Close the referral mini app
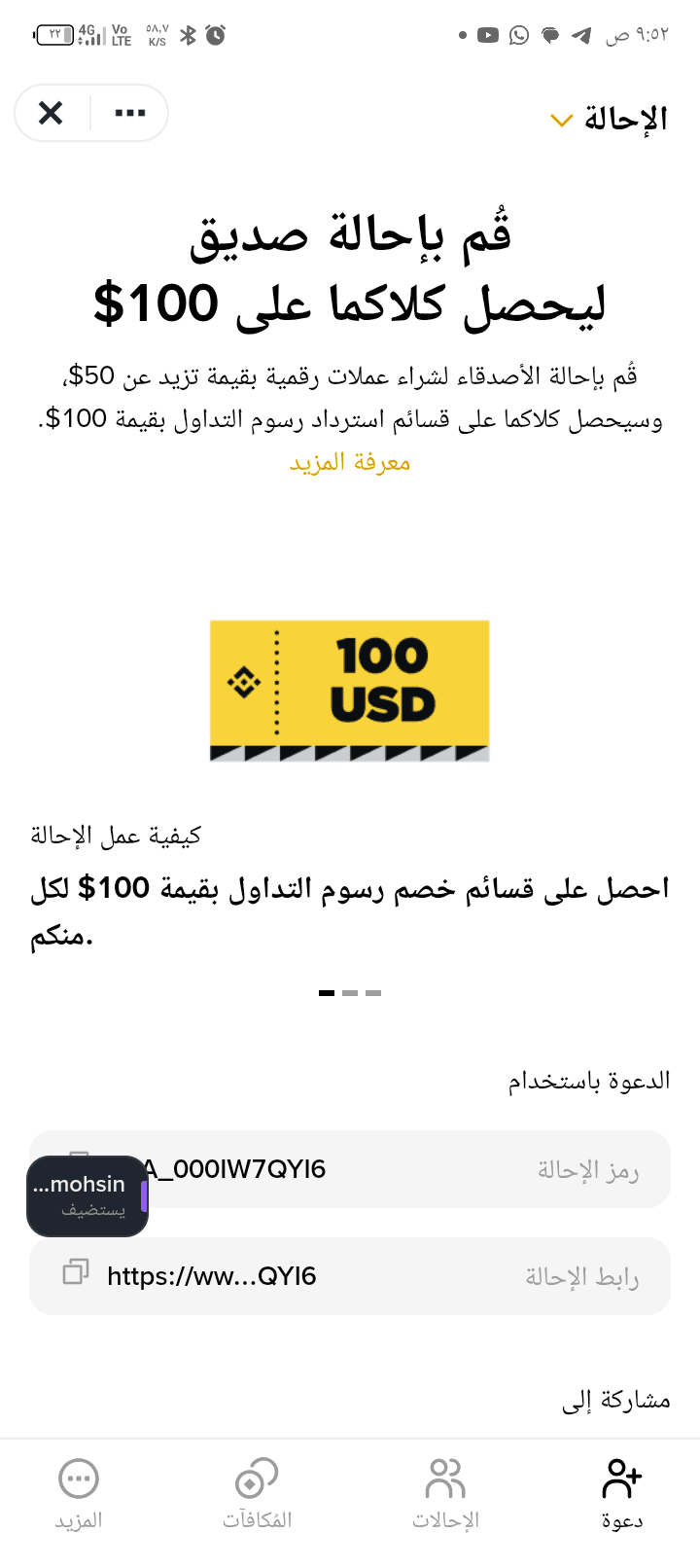Screen dimensions: 700x1568 click(51, 114)
